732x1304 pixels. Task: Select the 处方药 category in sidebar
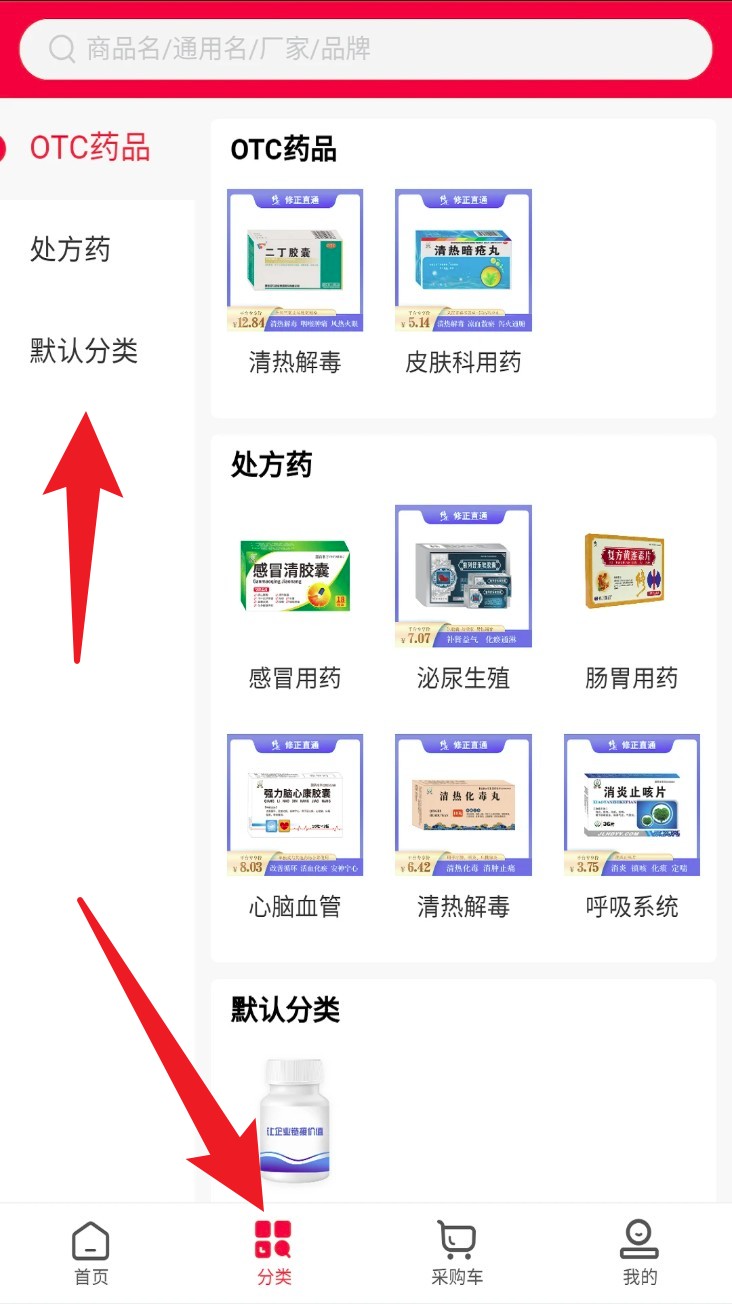[70, 249]
